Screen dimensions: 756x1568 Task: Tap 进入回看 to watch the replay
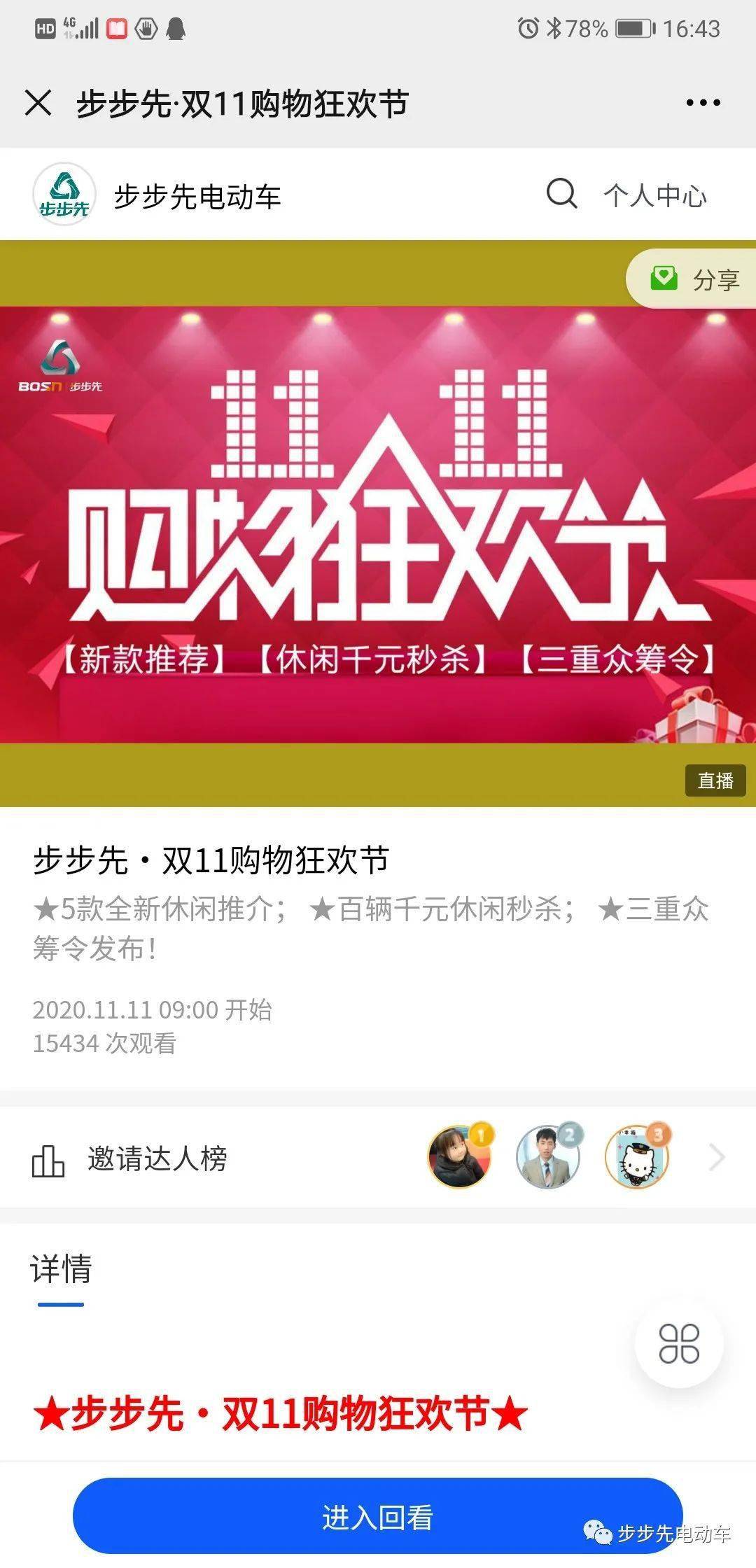tap(378, 1517)
